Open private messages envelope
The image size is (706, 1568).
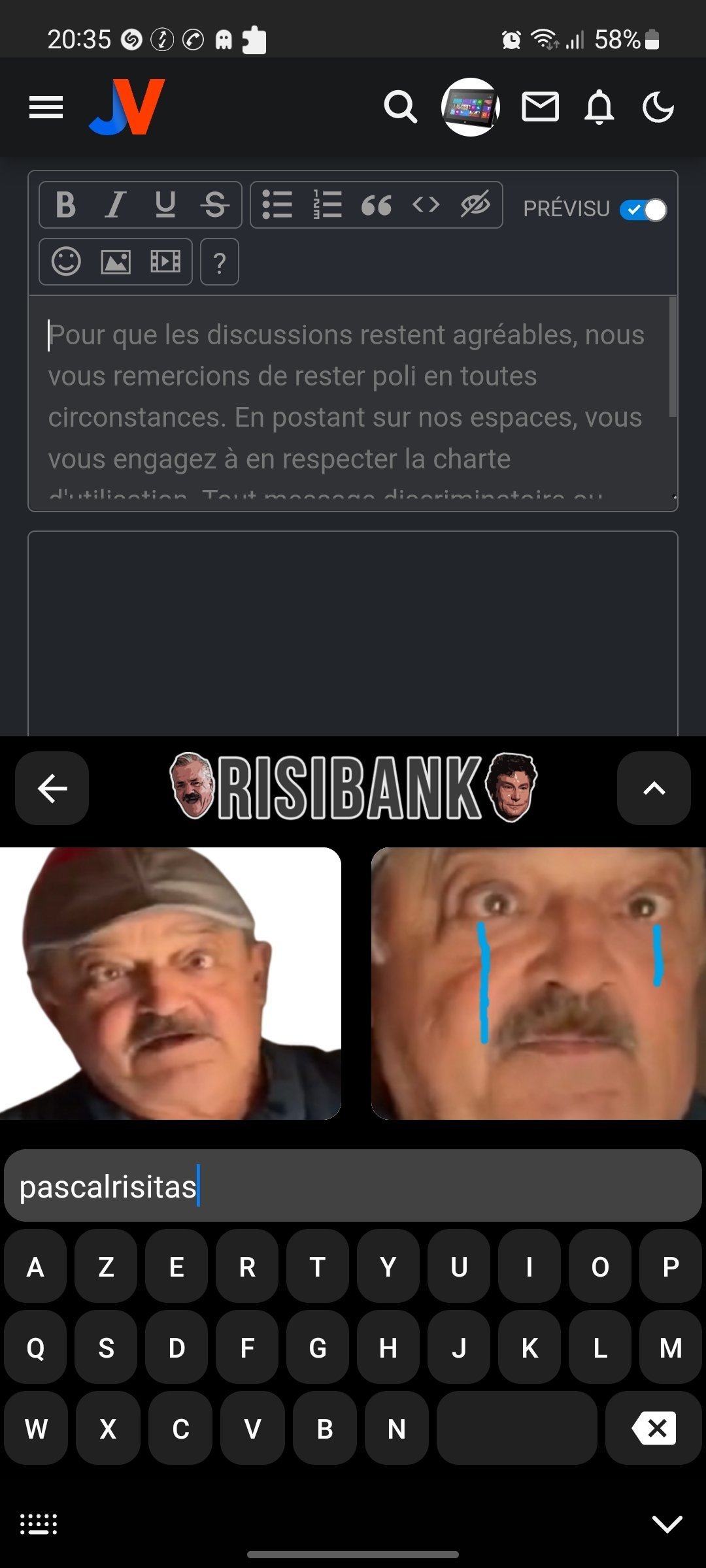(541, 107)
